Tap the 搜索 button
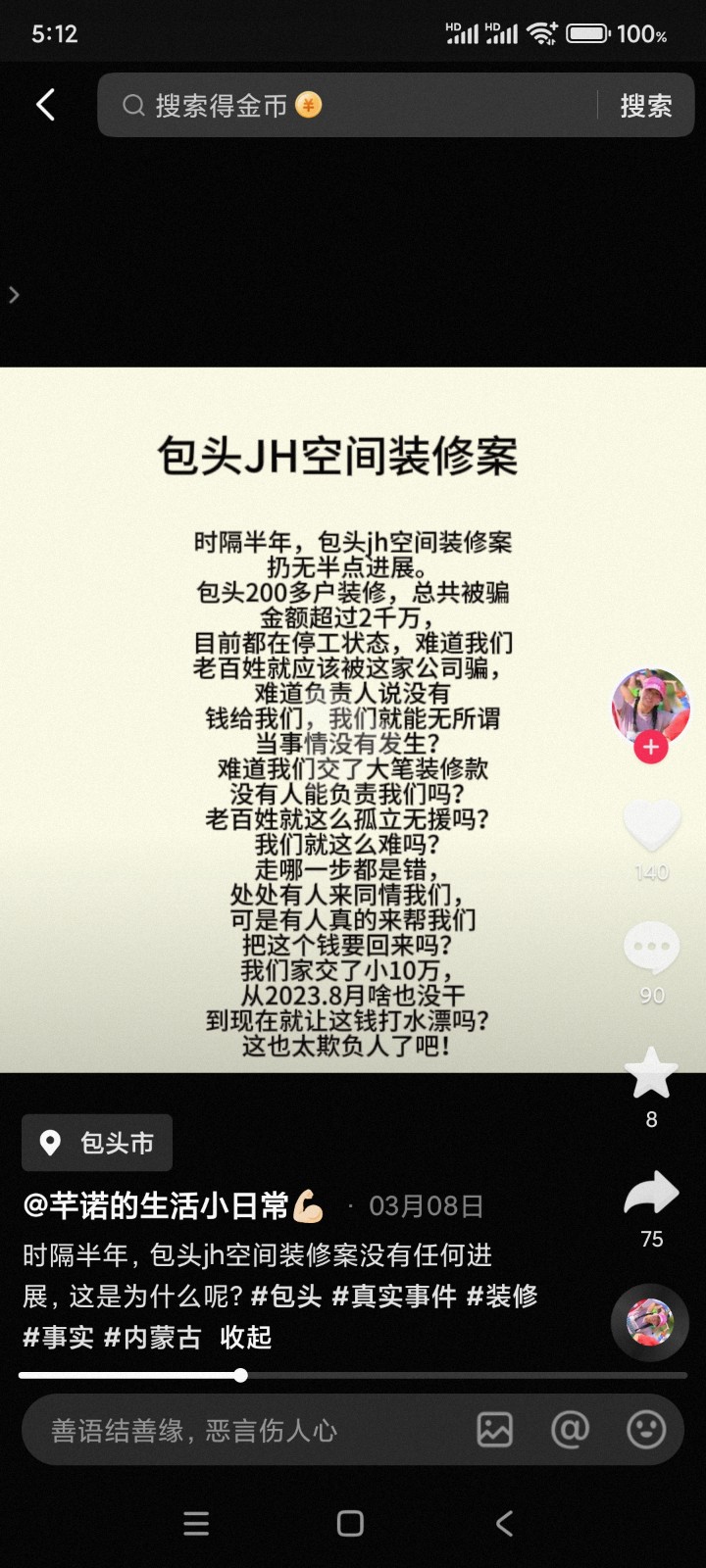Screen dimensions: 706x1568 [645, 105]
